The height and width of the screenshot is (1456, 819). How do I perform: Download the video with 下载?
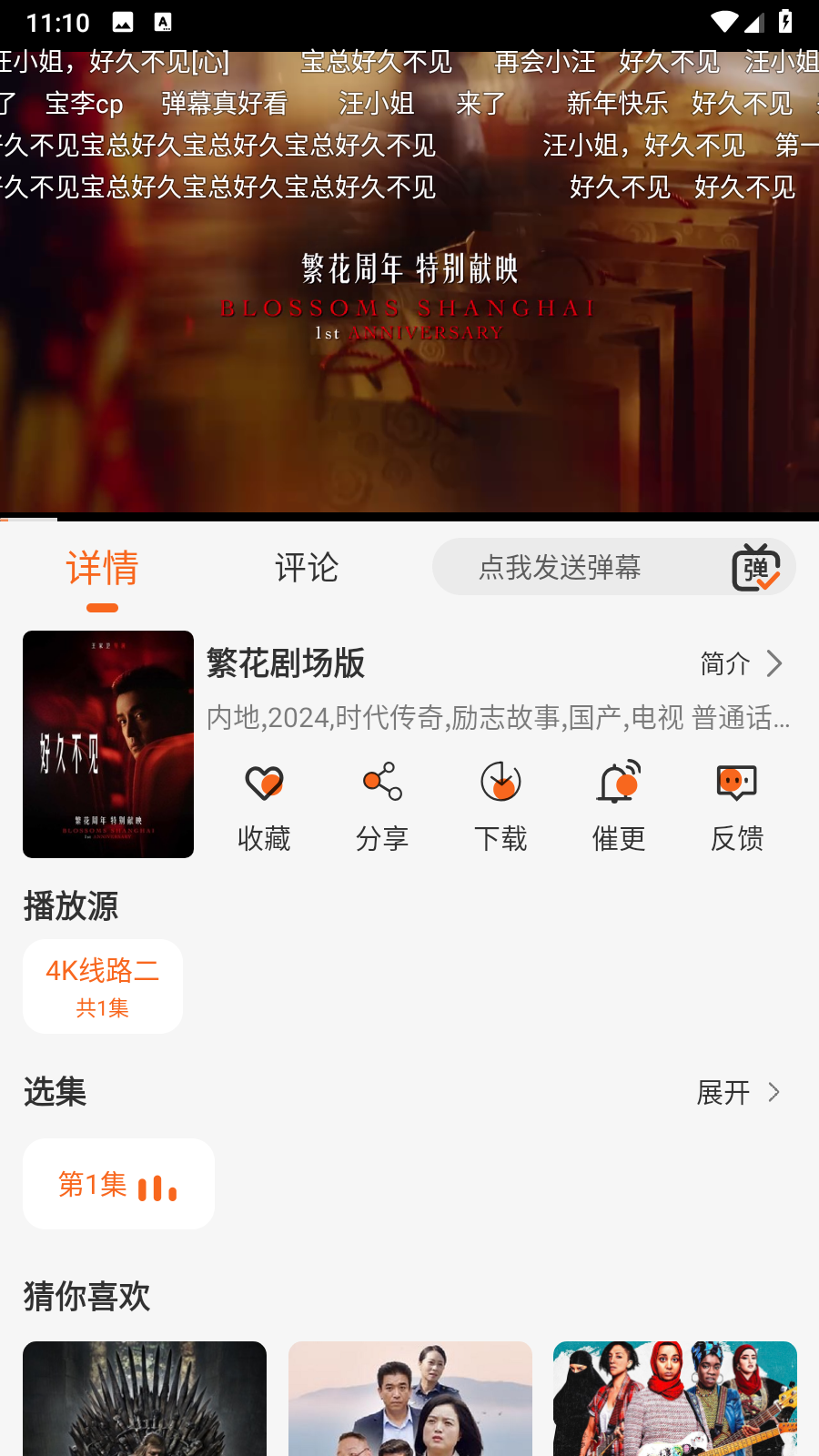coord(500,806)
